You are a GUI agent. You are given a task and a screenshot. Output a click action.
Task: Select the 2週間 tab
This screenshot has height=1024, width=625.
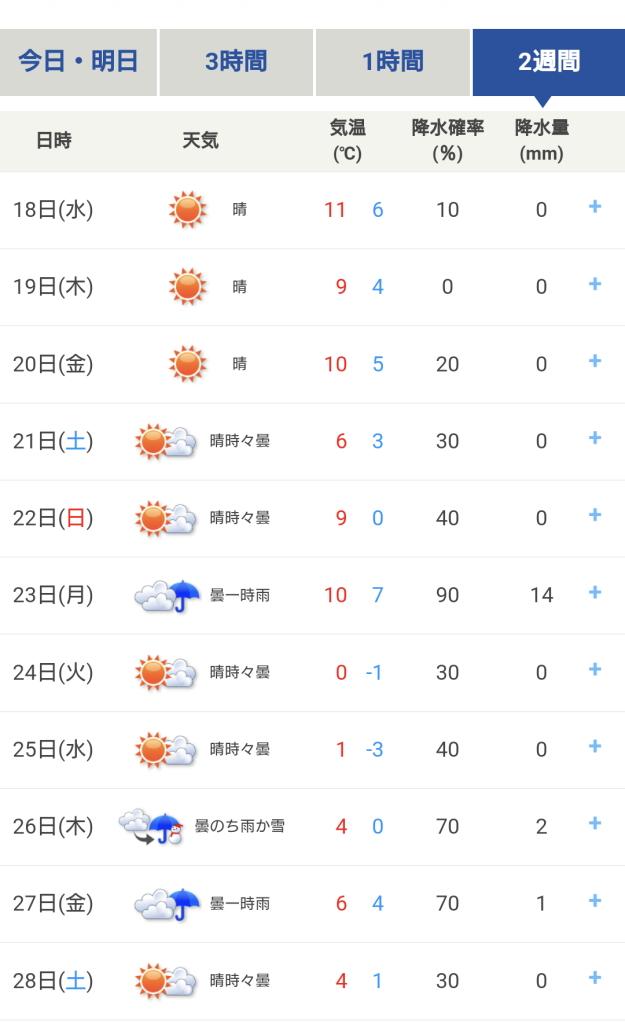549,62
